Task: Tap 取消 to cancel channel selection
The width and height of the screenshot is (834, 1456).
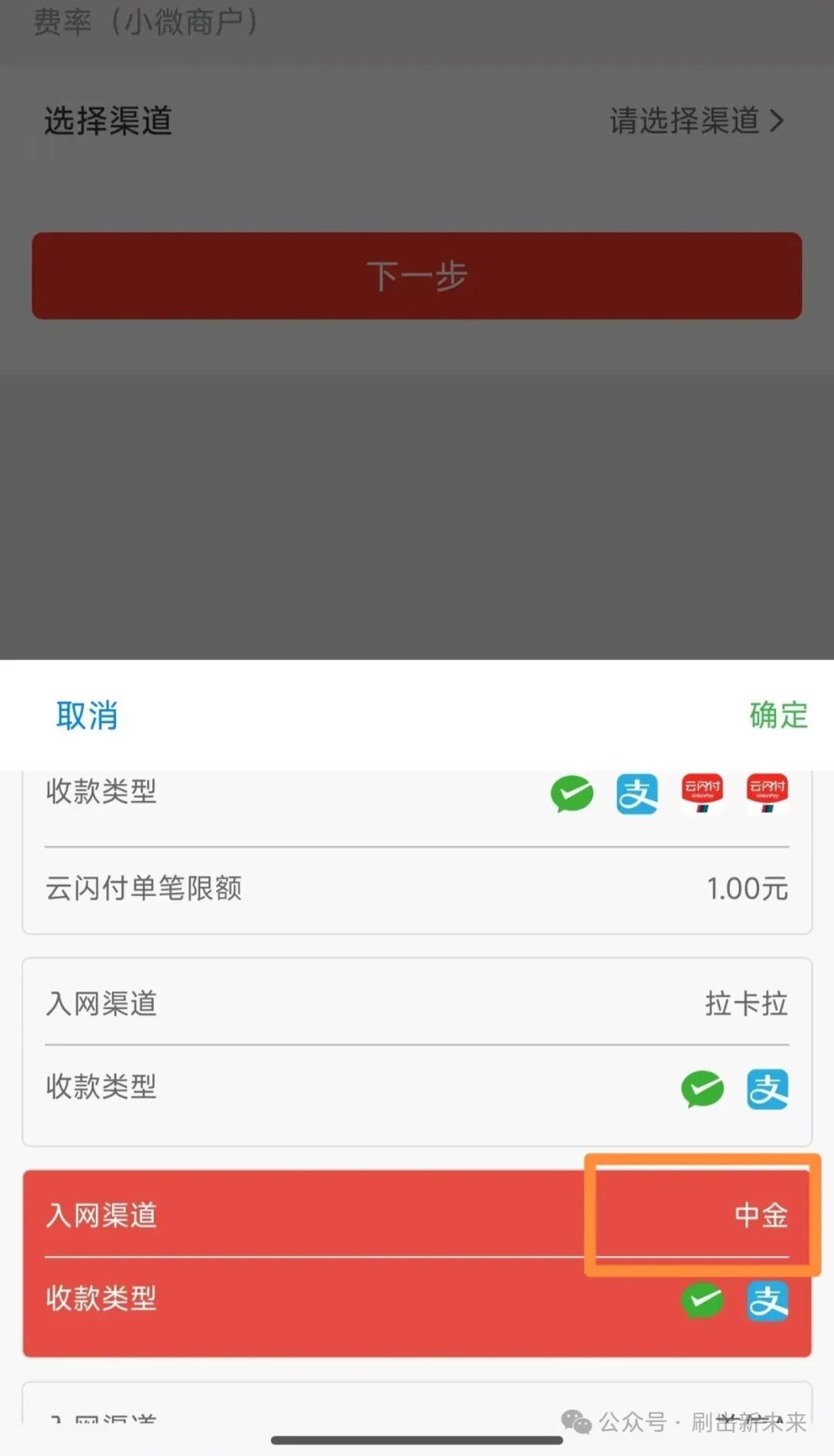Action: coord(86,715)
